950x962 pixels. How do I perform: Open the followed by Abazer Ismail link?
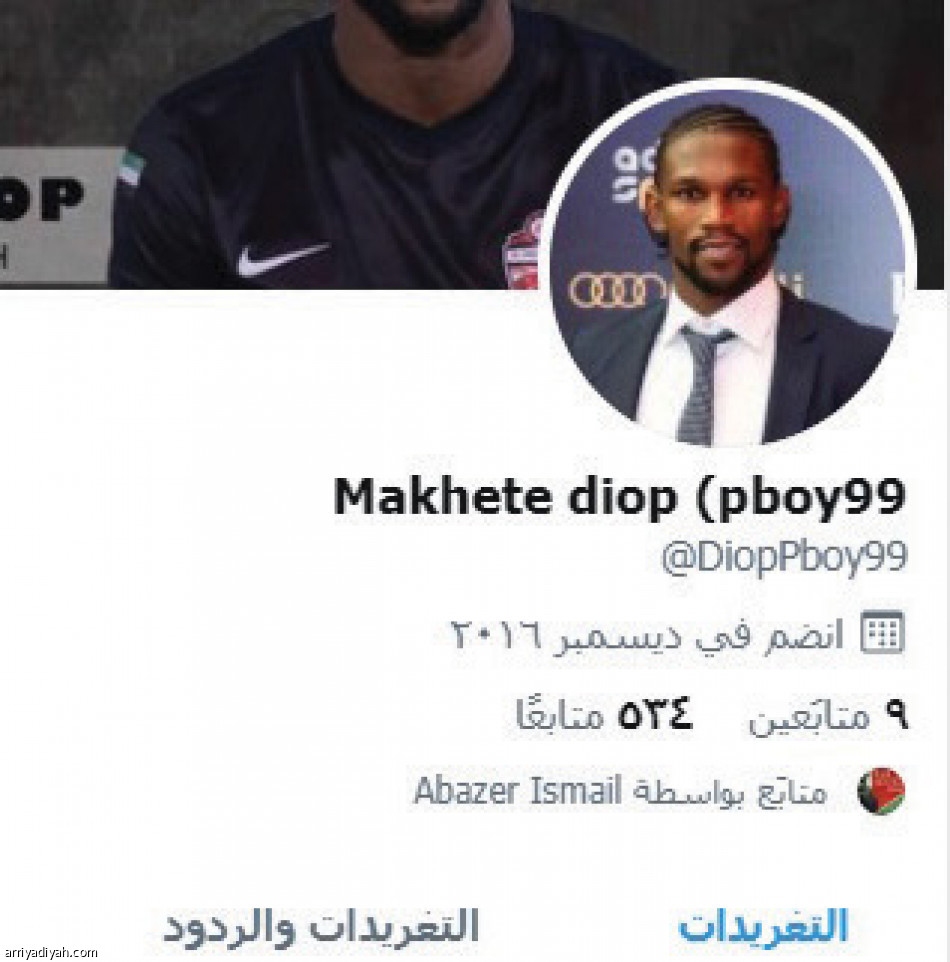click(620, 792)
